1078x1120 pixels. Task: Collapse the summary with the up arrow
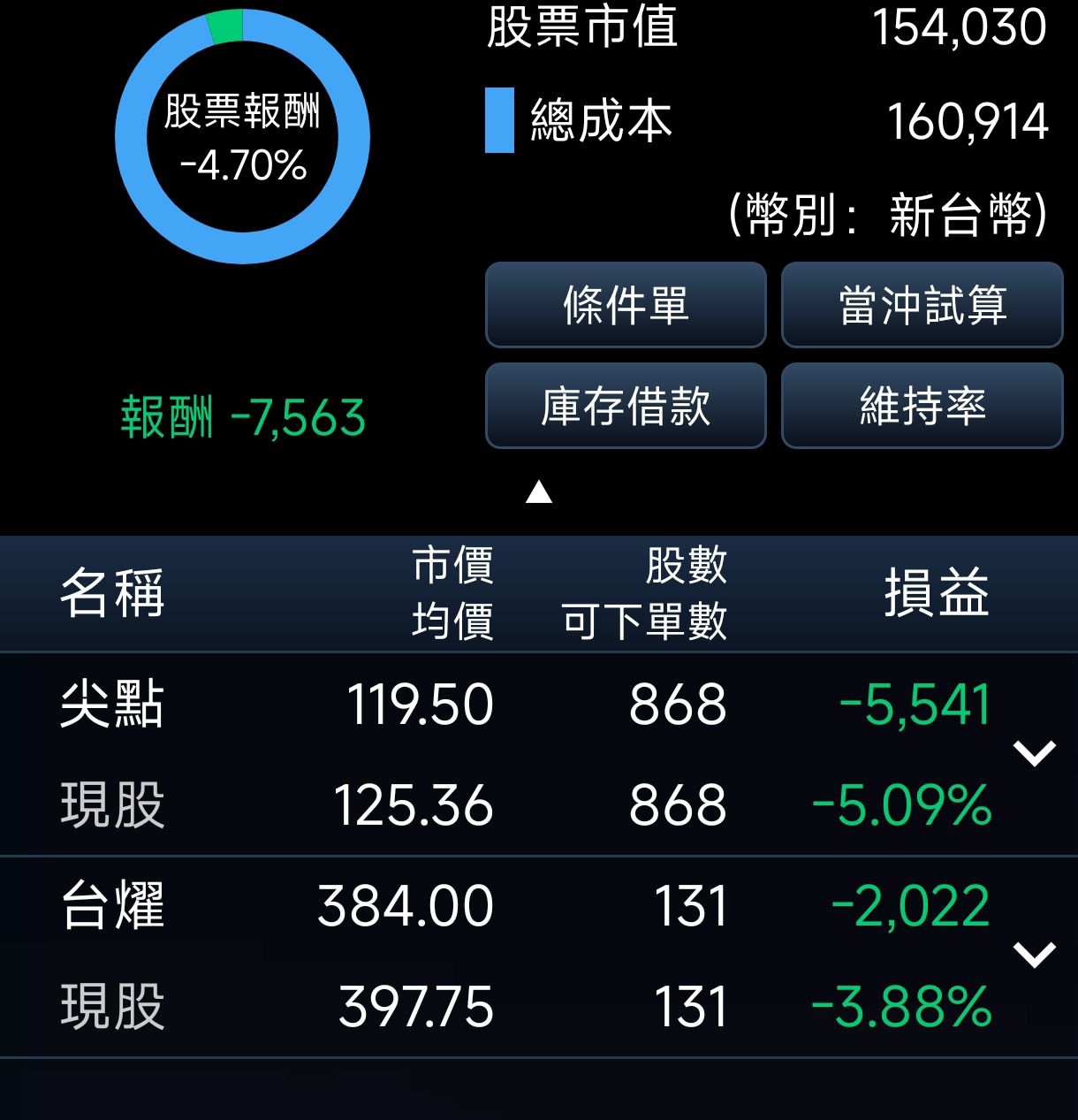coord(539,491)
